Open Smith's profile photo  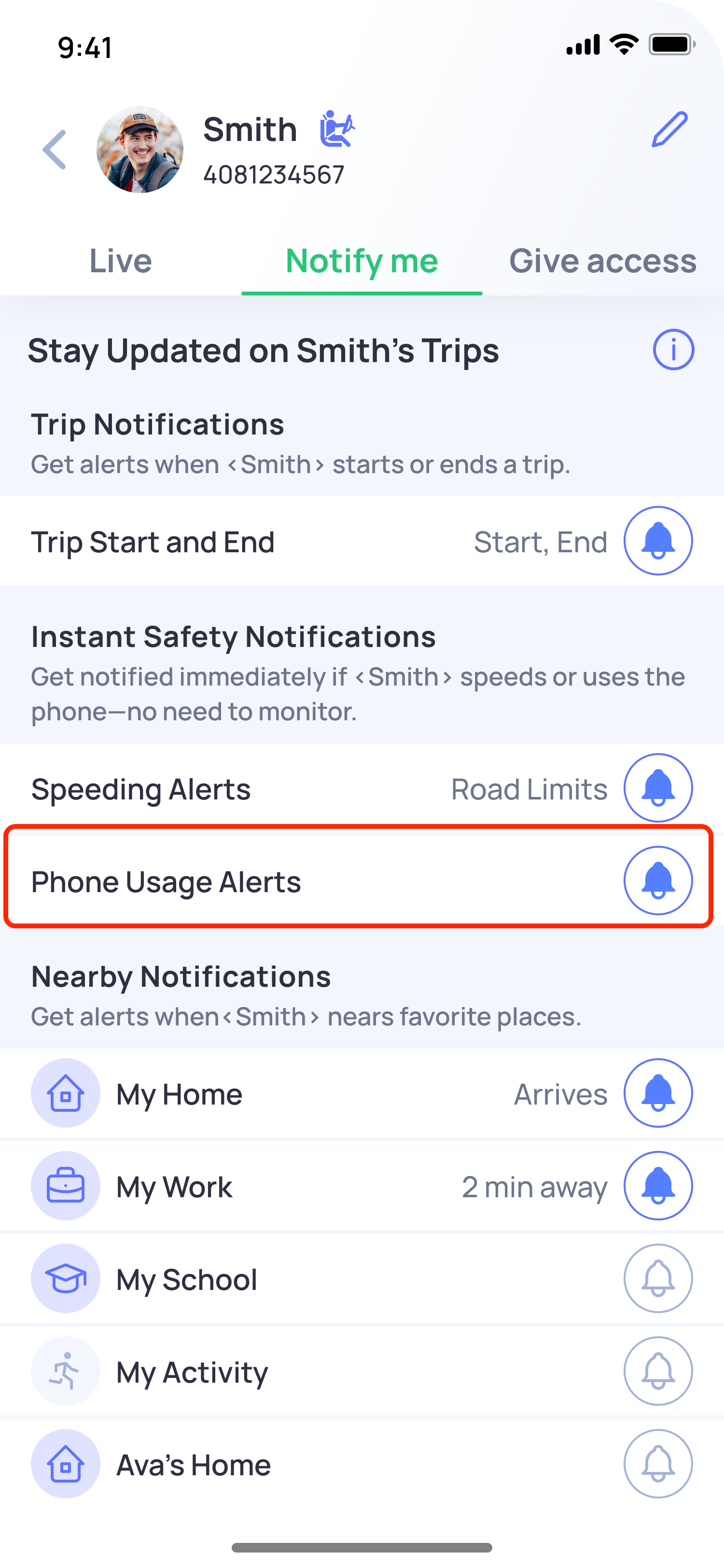[x=140, y=150]
